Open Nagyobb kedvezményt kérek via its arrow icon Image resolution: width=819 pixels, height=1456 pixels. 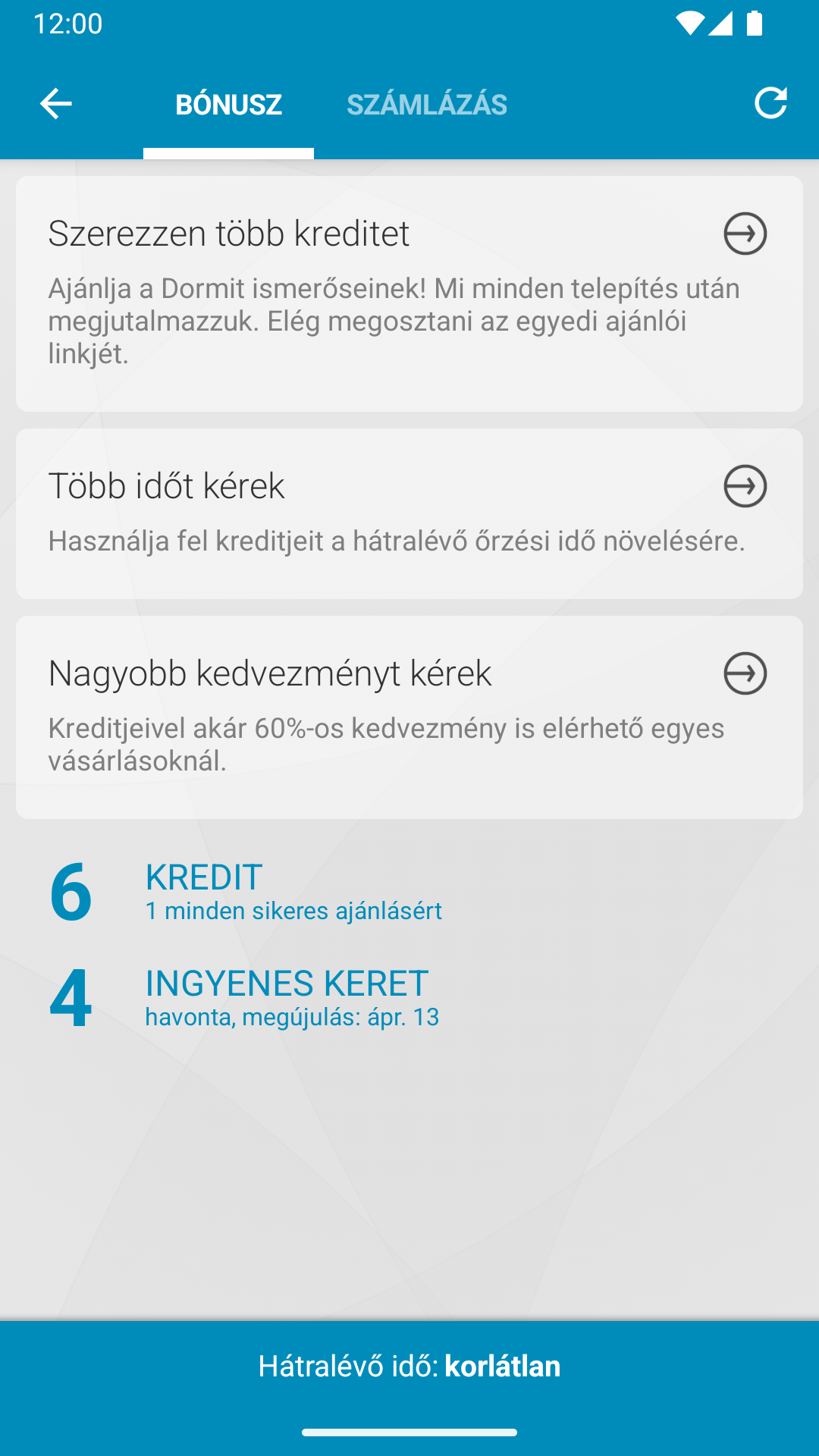[745, 673]
